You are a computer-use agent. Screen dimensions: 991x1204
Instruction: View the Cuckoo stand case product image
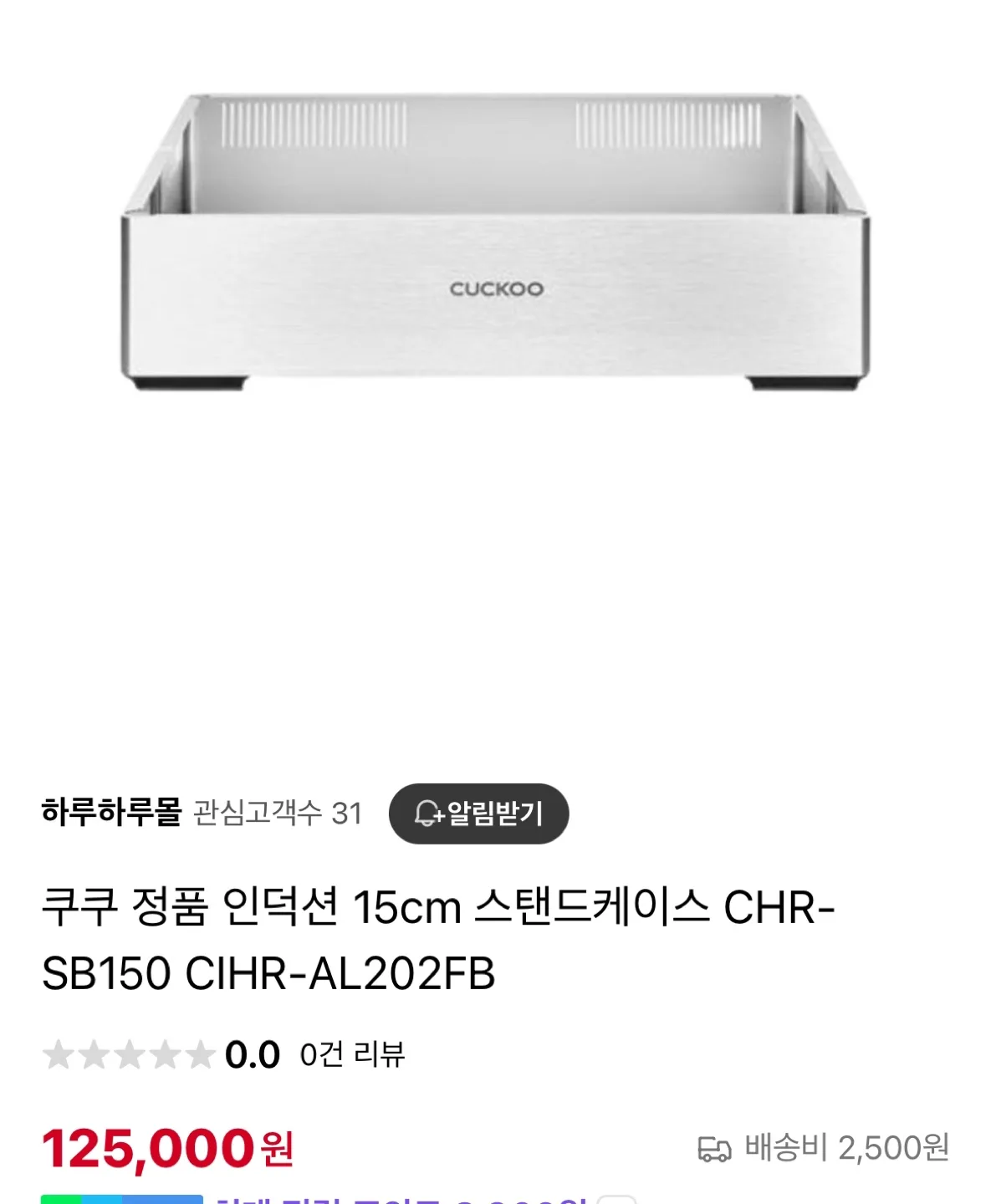[495, 242]
